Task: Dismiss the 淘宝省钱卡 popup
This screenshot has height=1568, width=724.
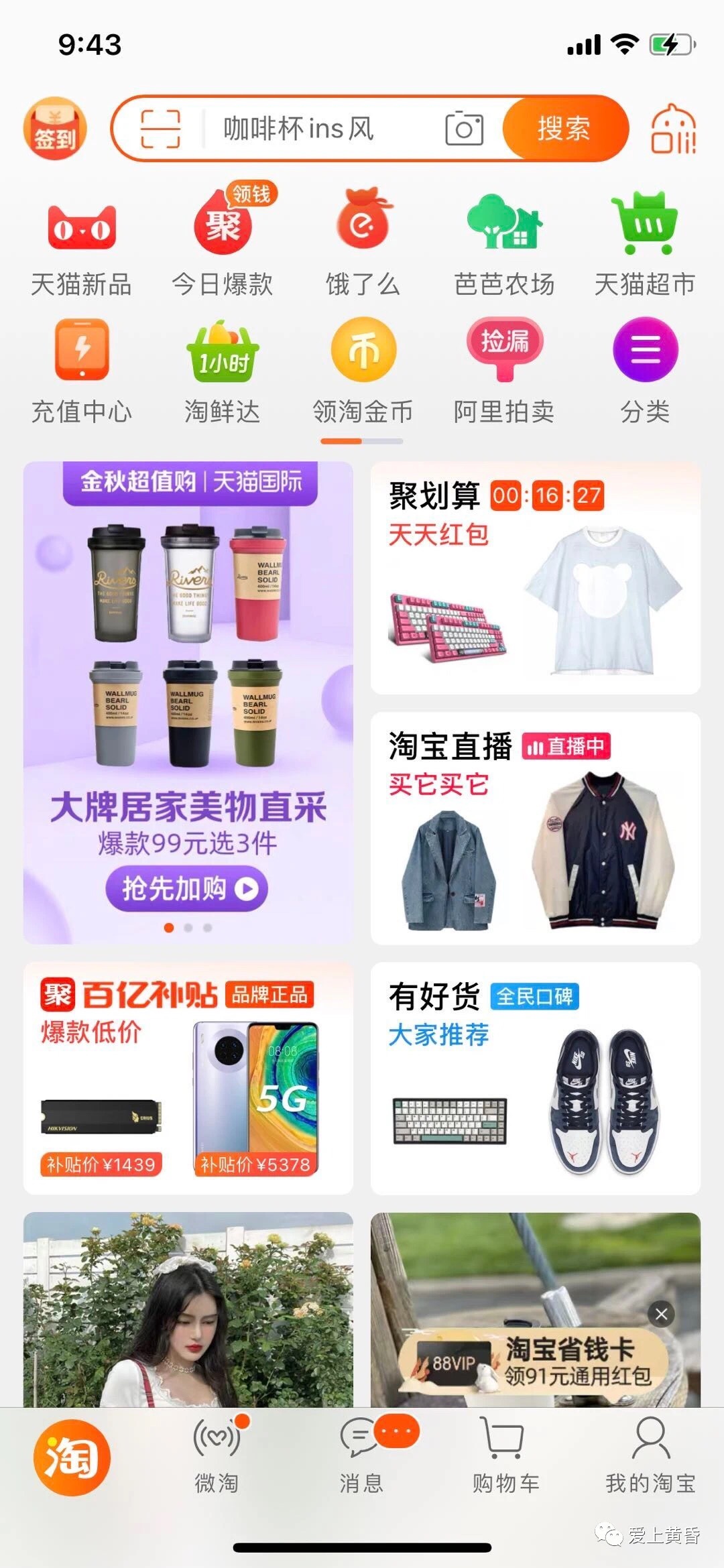Action: coord(661,1314)
